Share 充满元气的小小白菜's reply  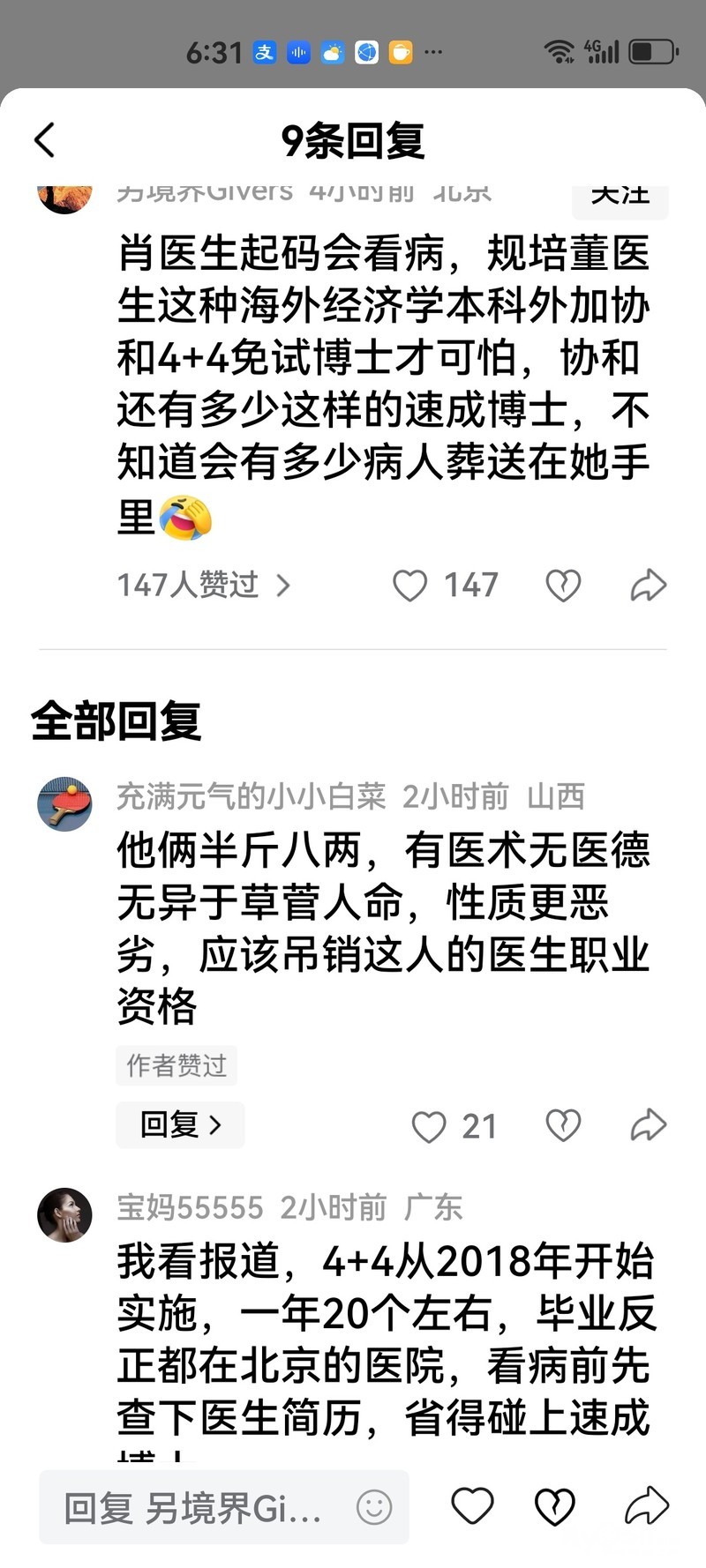click(x=649, y=1125)
